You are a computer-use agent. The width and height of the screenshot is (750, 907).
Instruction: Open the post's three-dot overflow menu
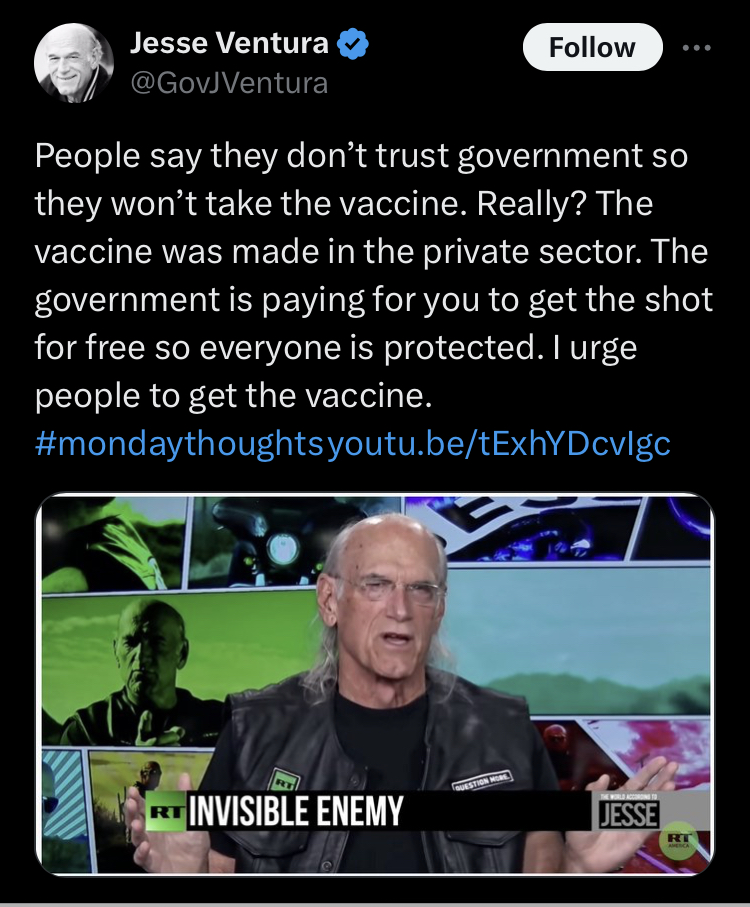[x=696, y=48]
